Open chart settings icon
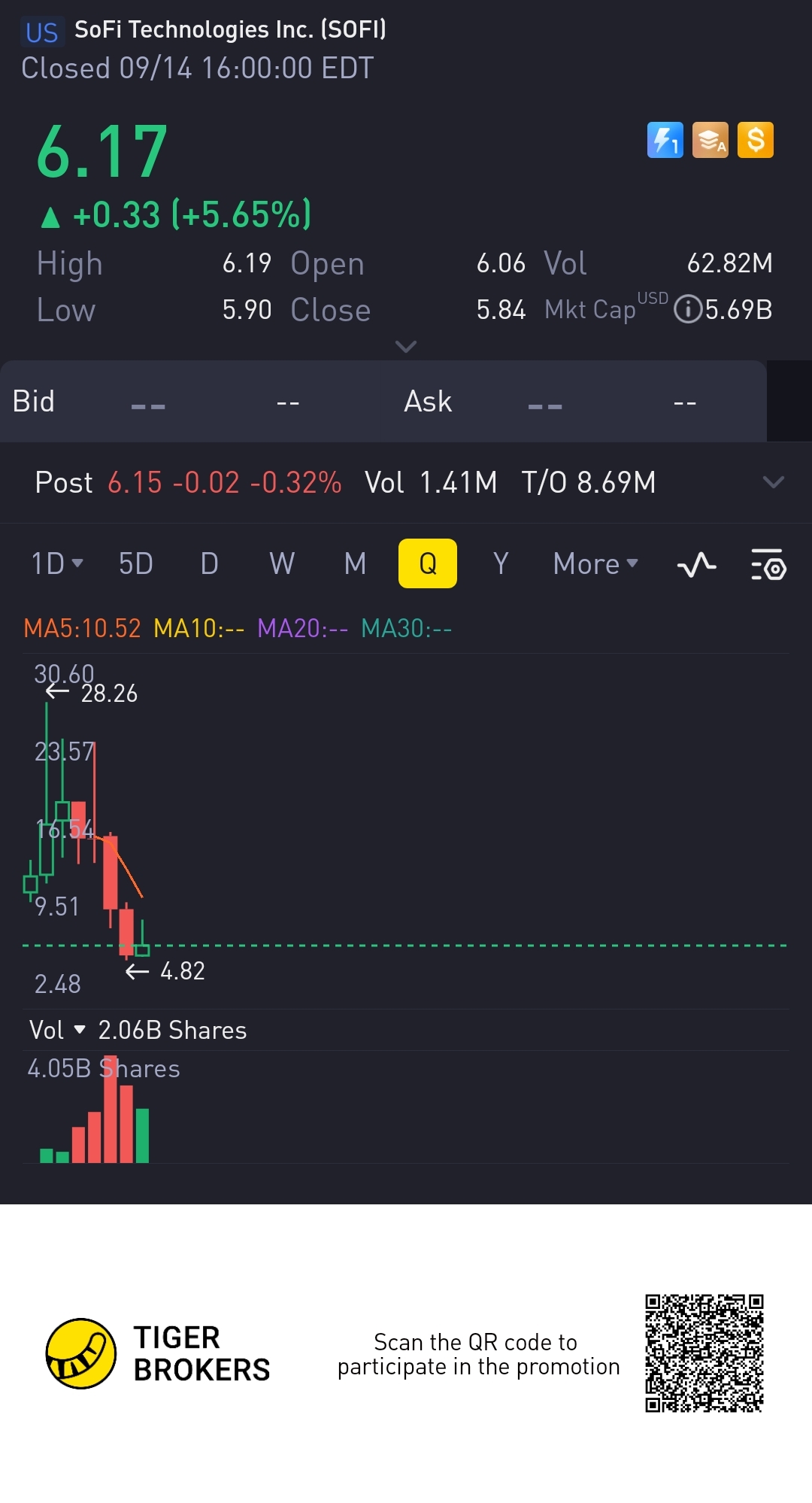Screen dimensions: 812x1503 [x=768, y=565]
